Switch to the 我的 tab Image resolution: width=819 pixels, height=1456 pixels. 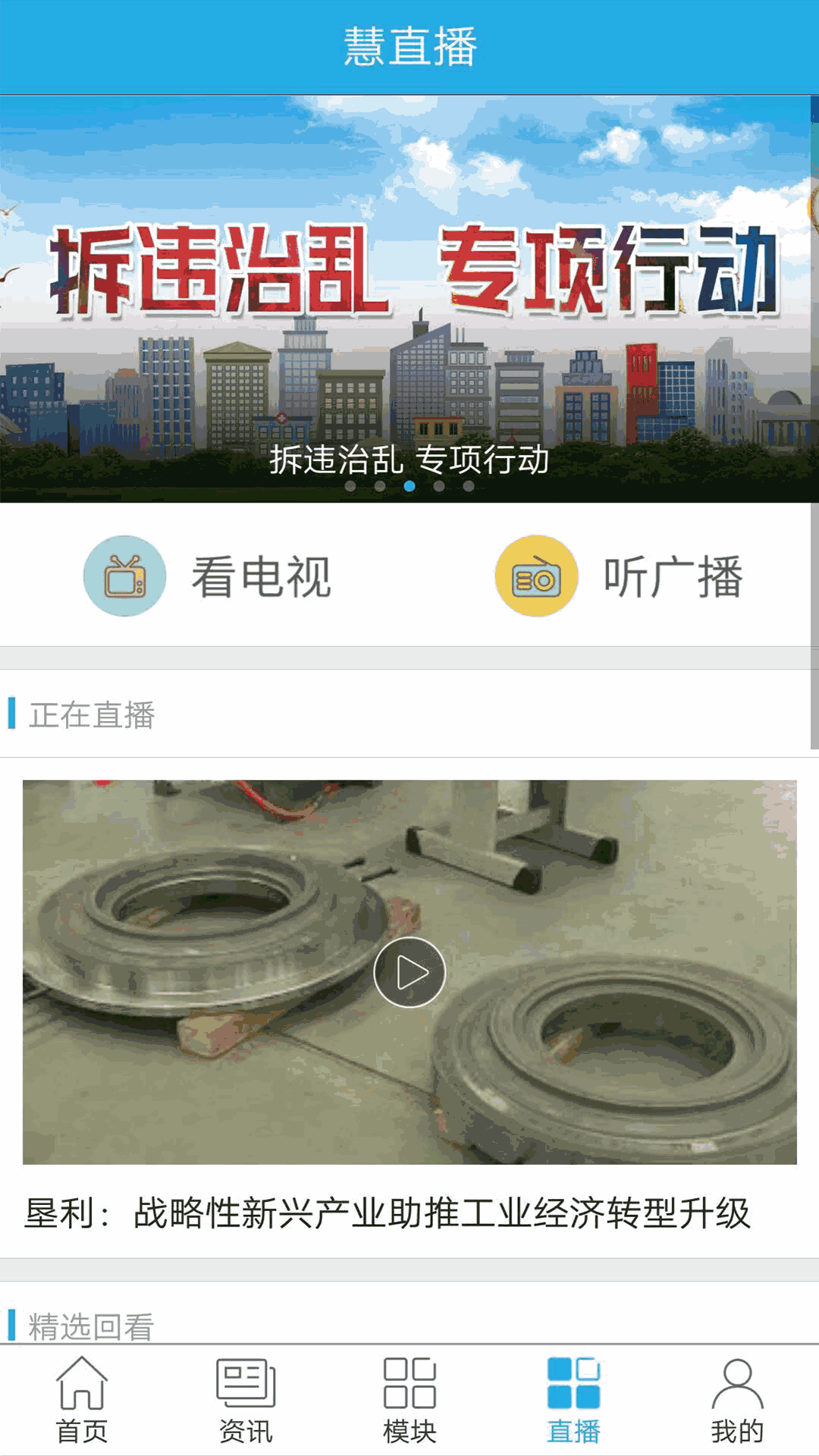coord(736,1403)
